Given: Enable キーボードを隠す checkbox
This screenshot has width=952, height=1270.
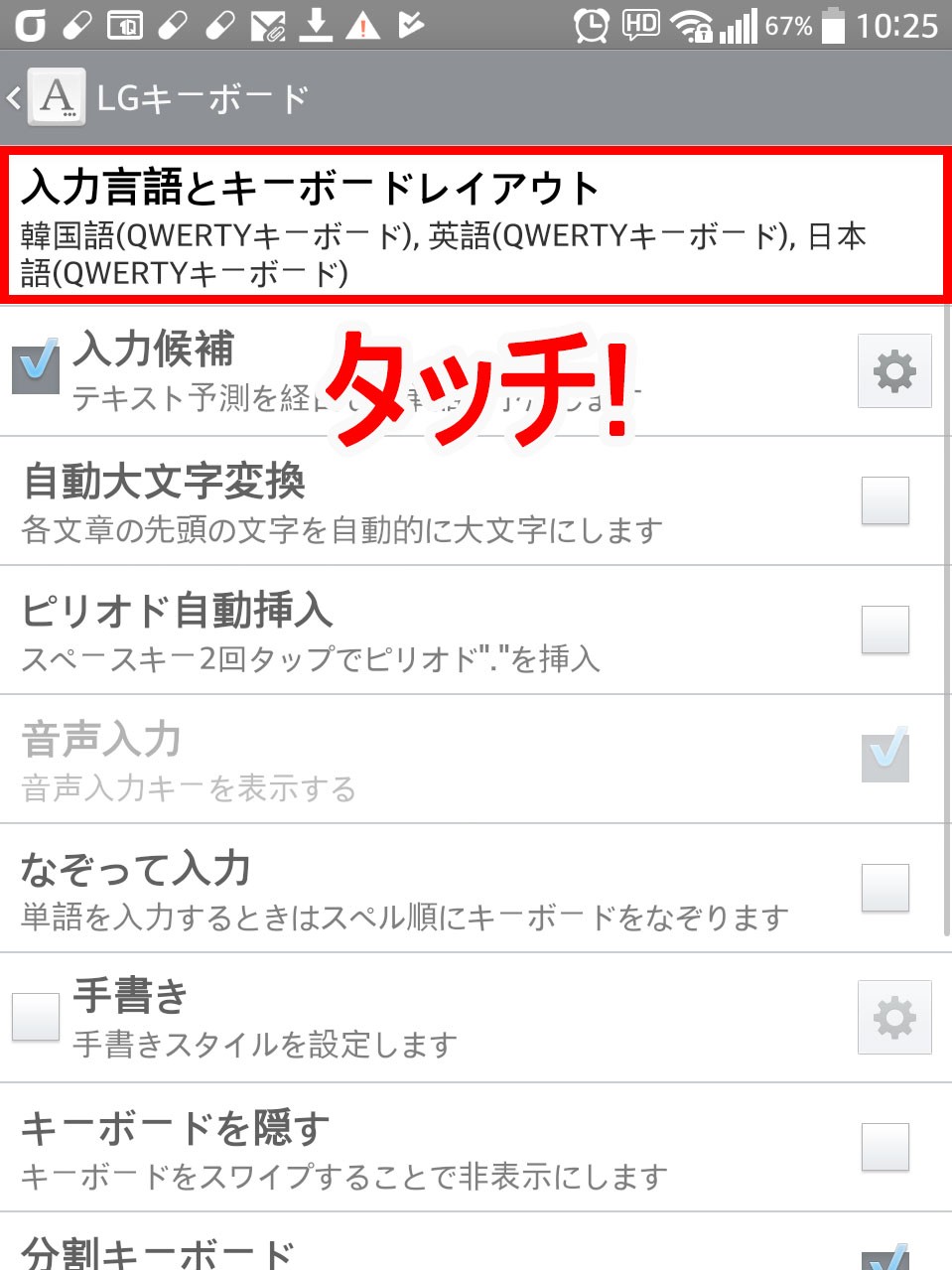Looking at the screenshot, I should [x=884, y=1147].
